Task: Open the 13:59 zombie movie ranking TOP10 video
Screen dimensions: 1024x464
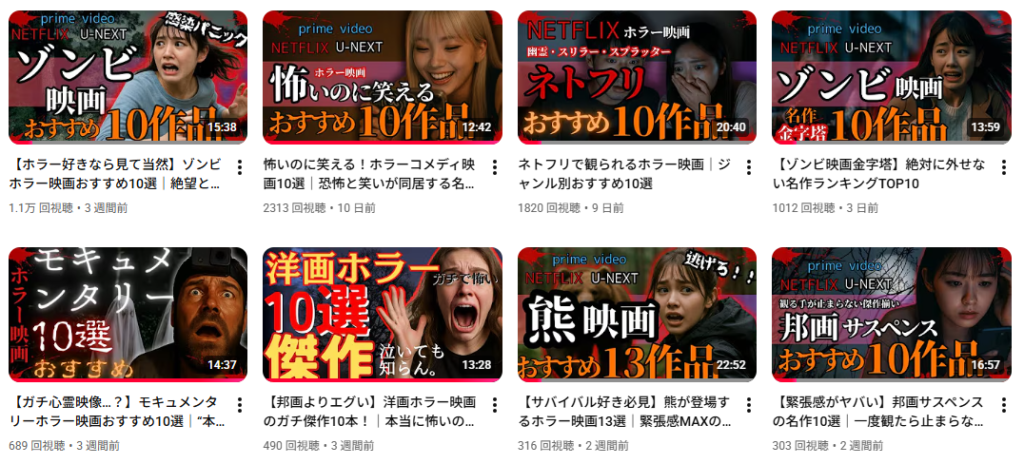Action: point(891,77)
